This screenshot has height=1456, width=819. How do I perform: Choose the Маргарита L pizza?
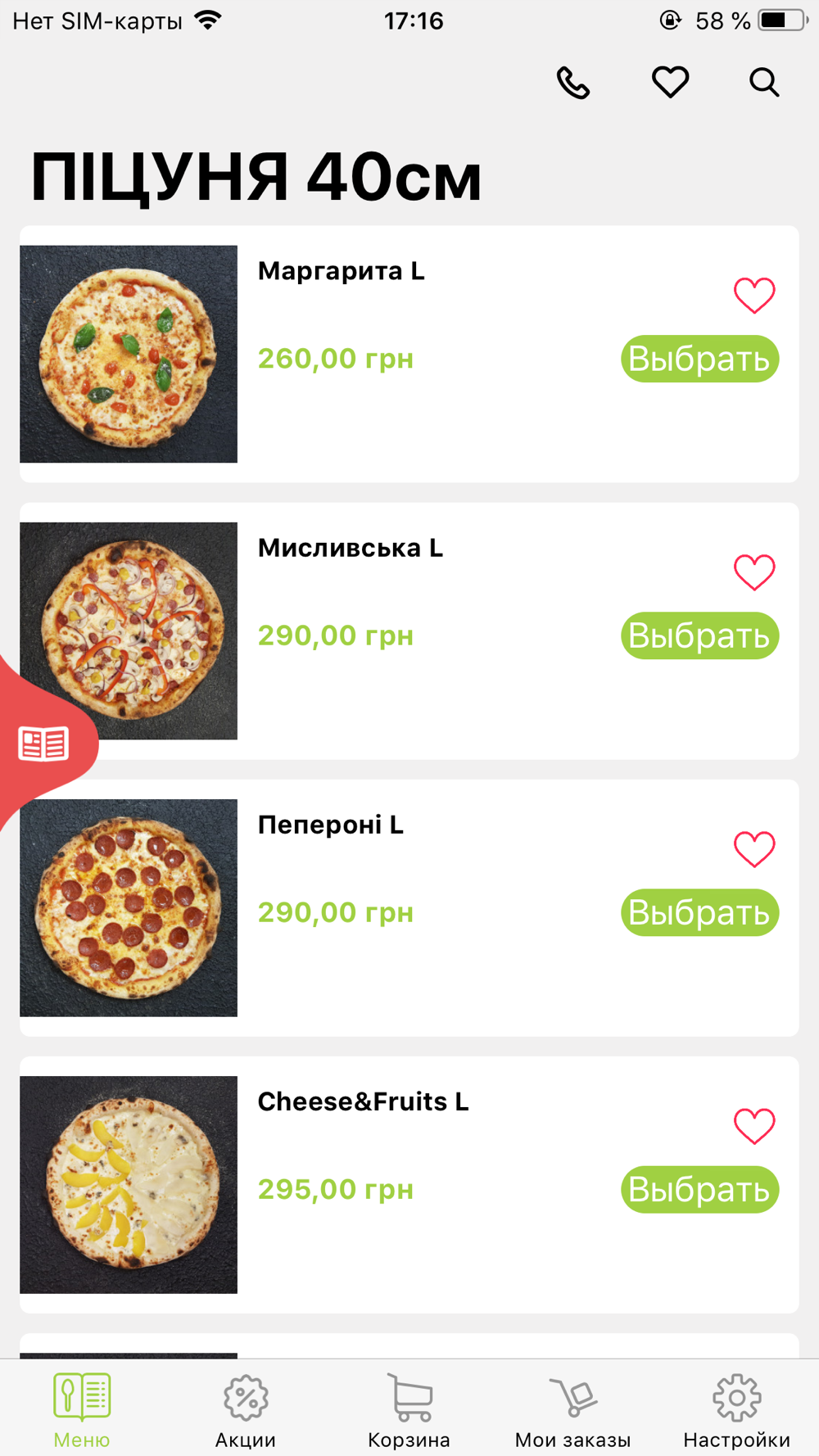pyautogui.click(x=699, y=359)
